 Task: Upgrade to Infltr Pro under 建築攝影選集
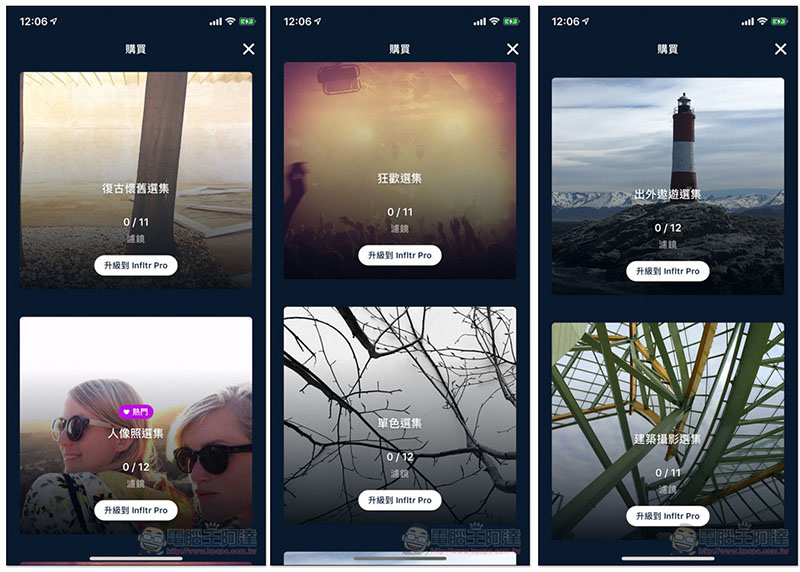click(668, 516)
